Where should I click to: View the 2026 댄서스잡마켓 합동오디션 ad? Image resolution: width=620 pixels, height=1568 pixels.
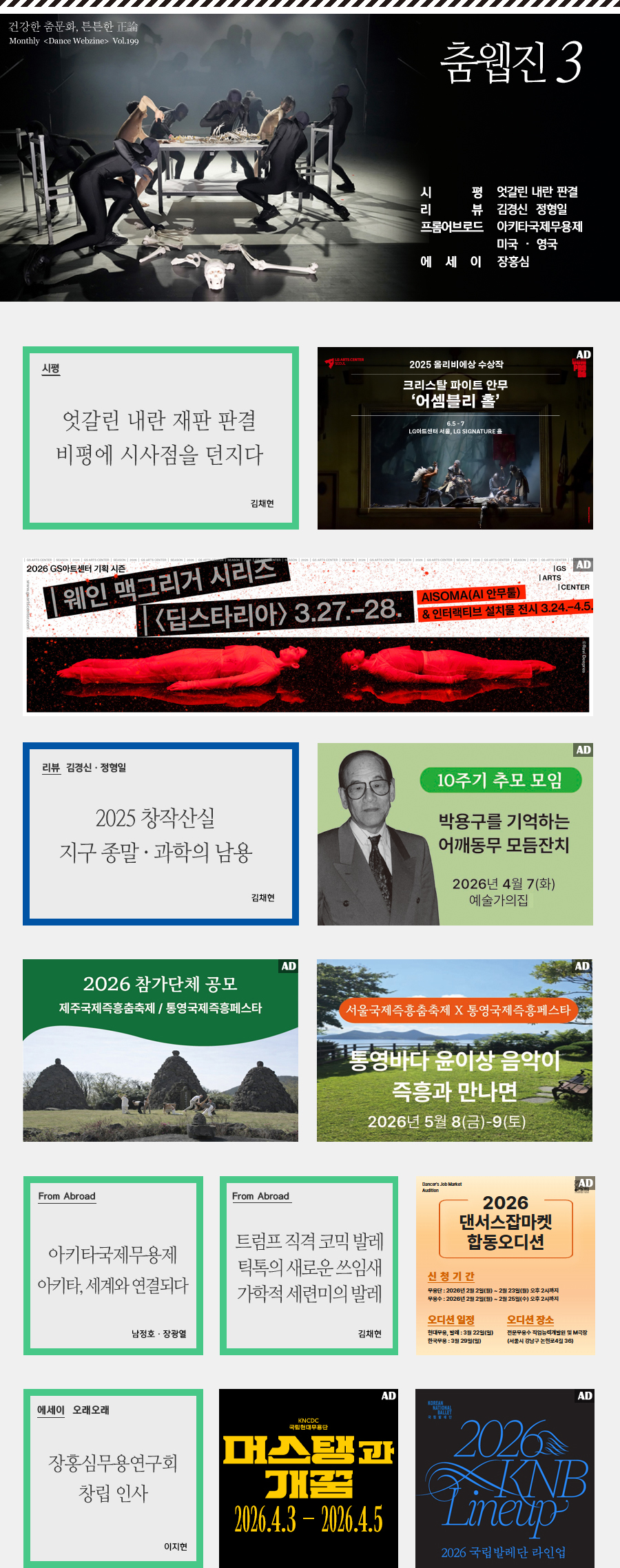click(505, 1266)
